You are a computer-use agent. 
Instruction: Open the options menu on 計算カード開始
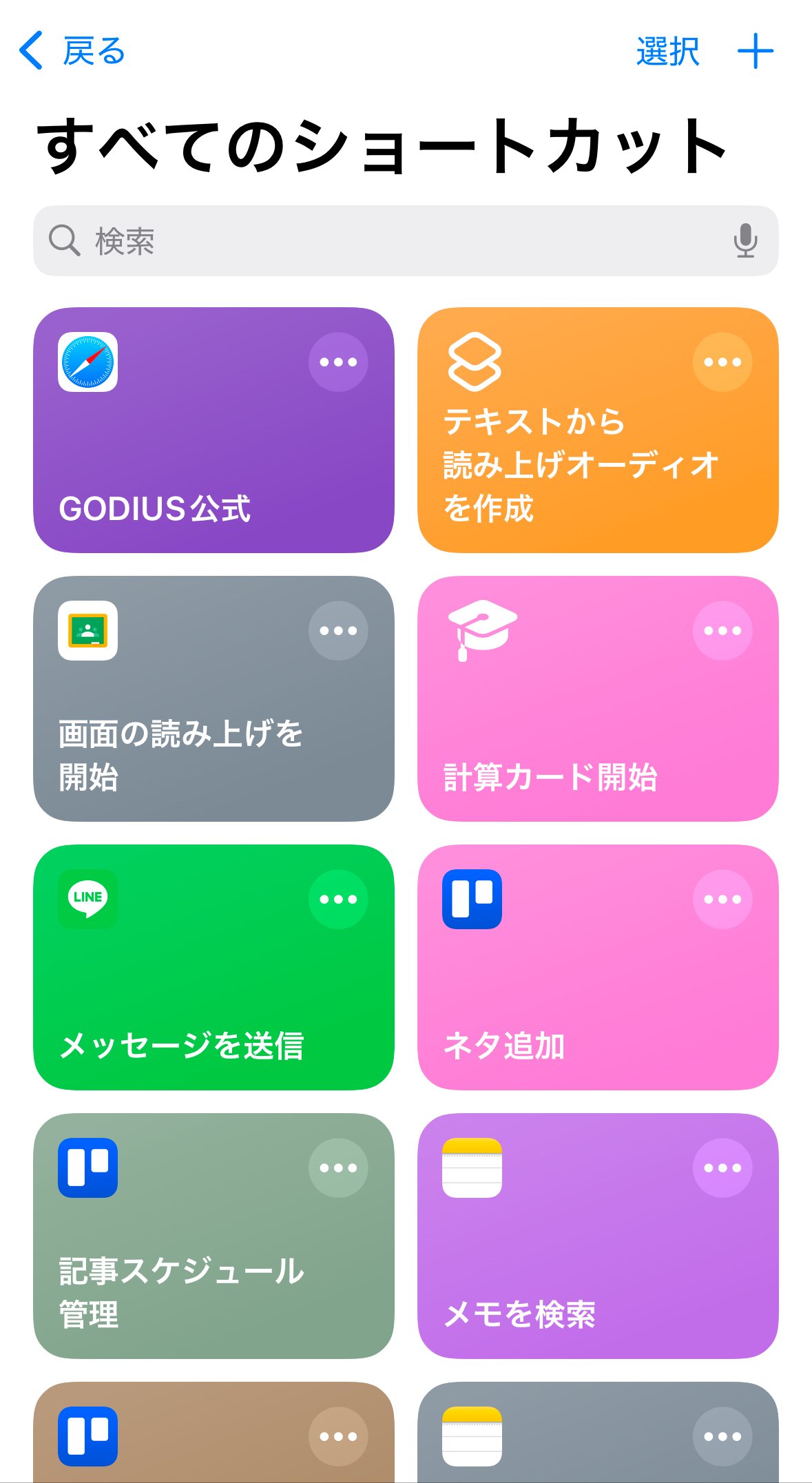[x=722, y=631]
